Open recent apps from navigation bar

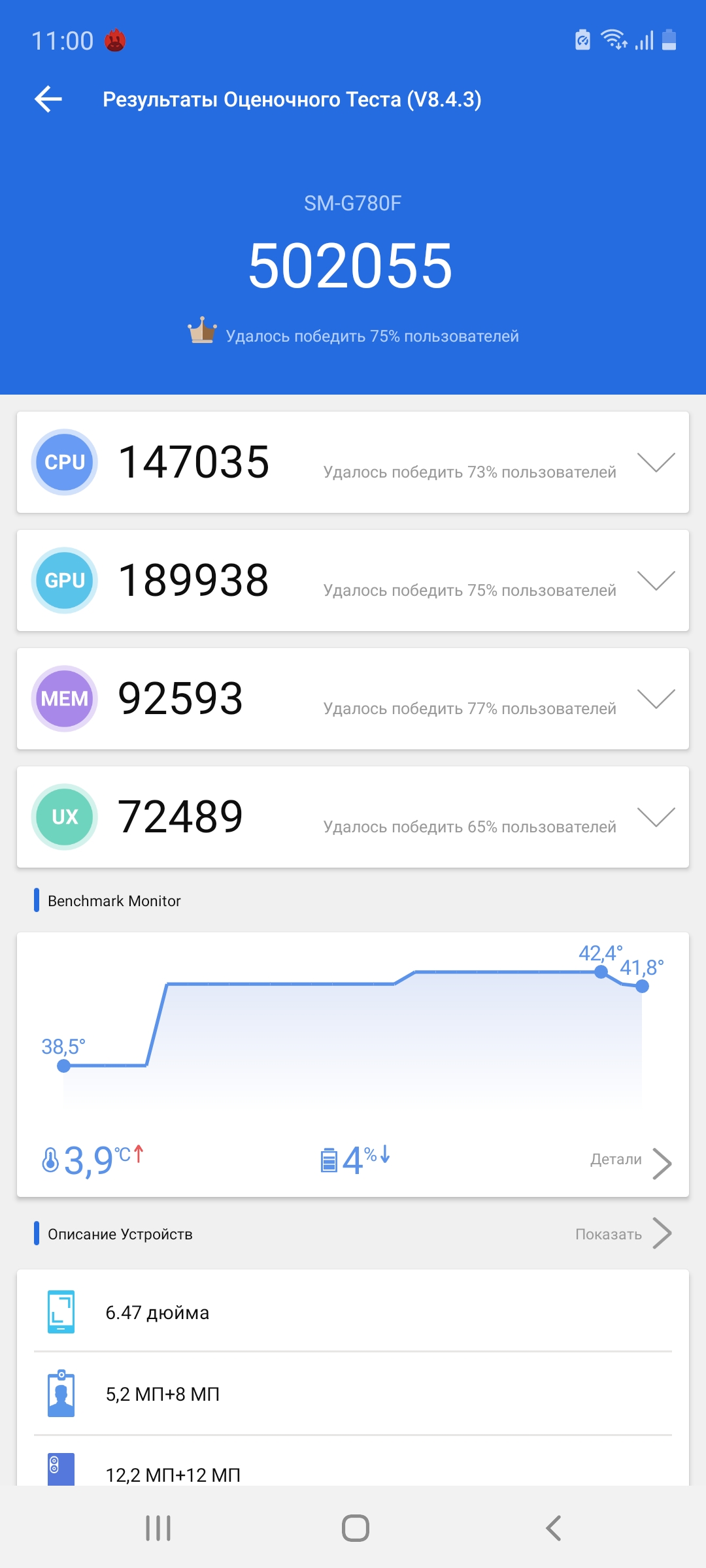(x=158, y=1528)
